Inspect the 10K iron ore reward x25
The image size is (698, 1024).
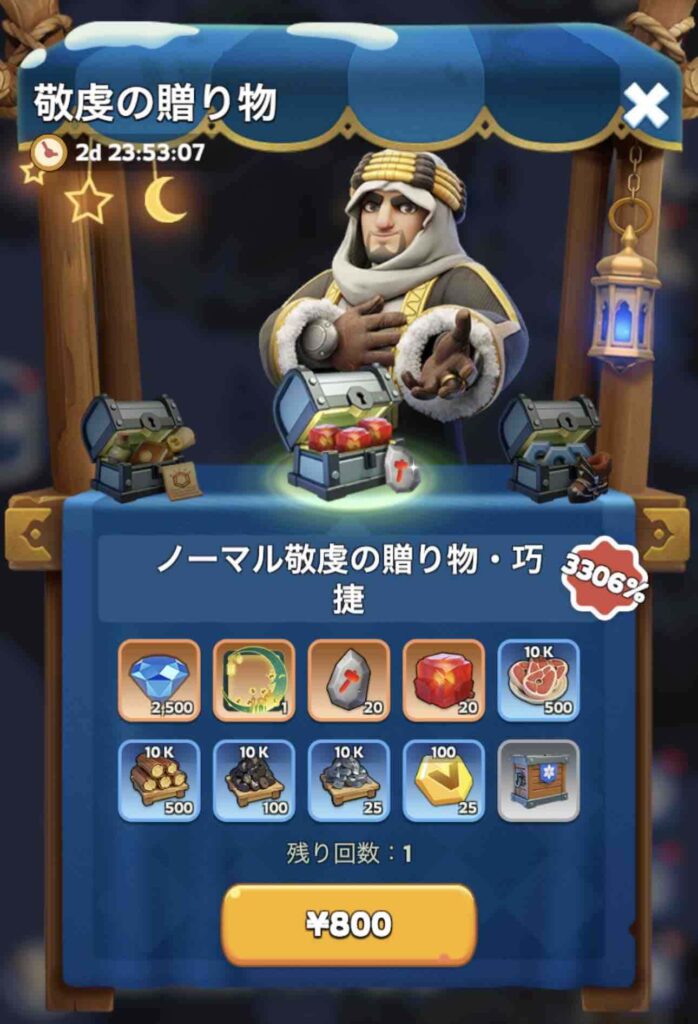(349, 781)
